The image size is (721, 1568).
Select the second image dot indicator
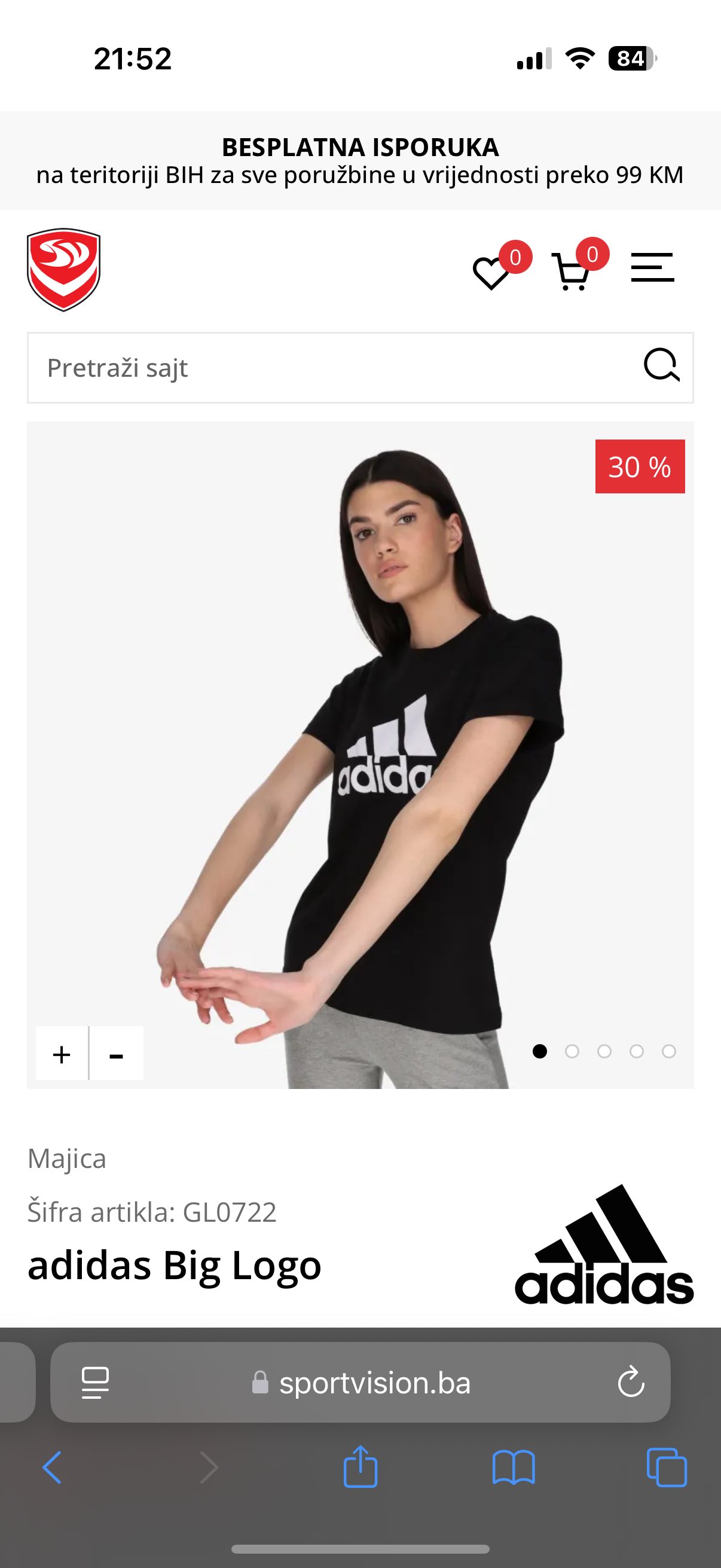click(572, 1051)
